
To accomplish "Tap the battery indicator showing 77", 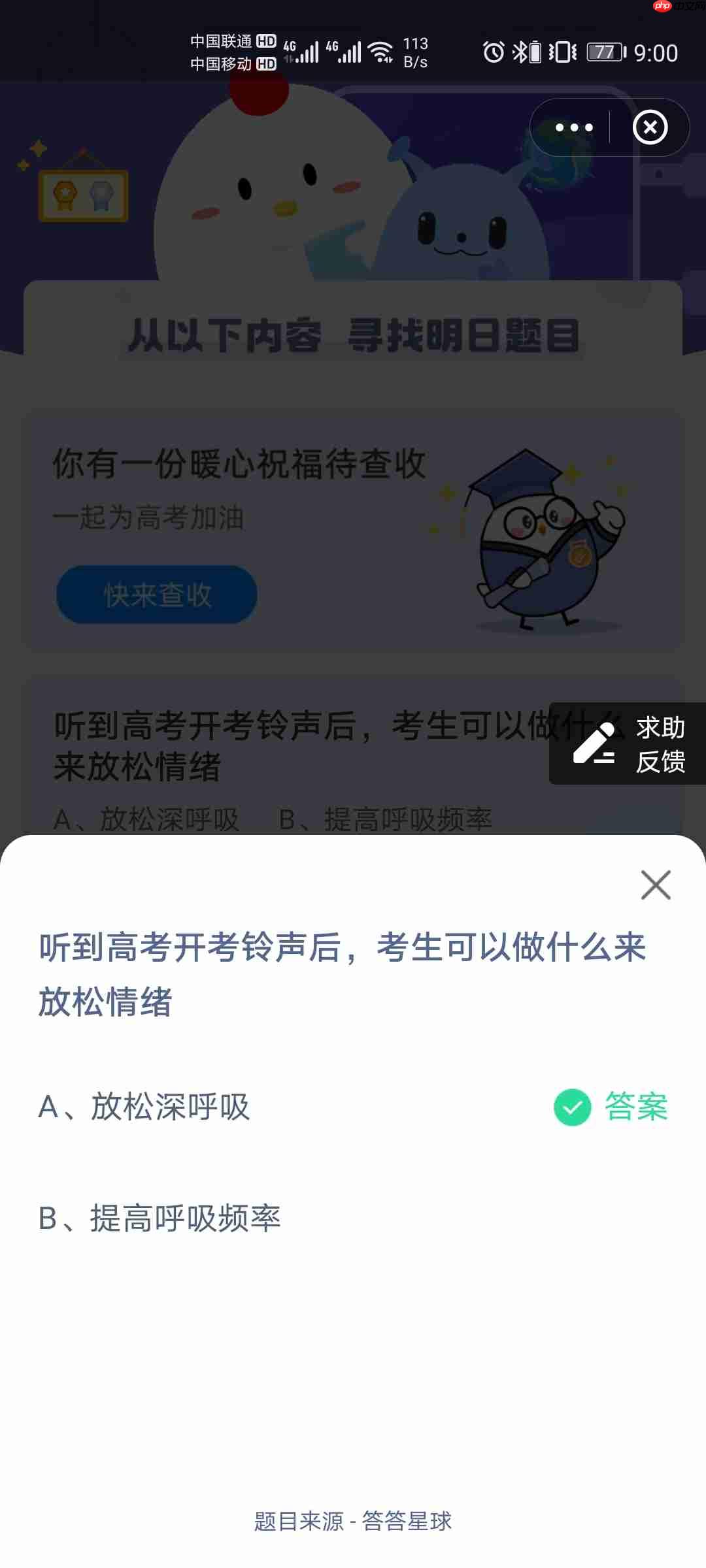I will (x=605, y=52).
